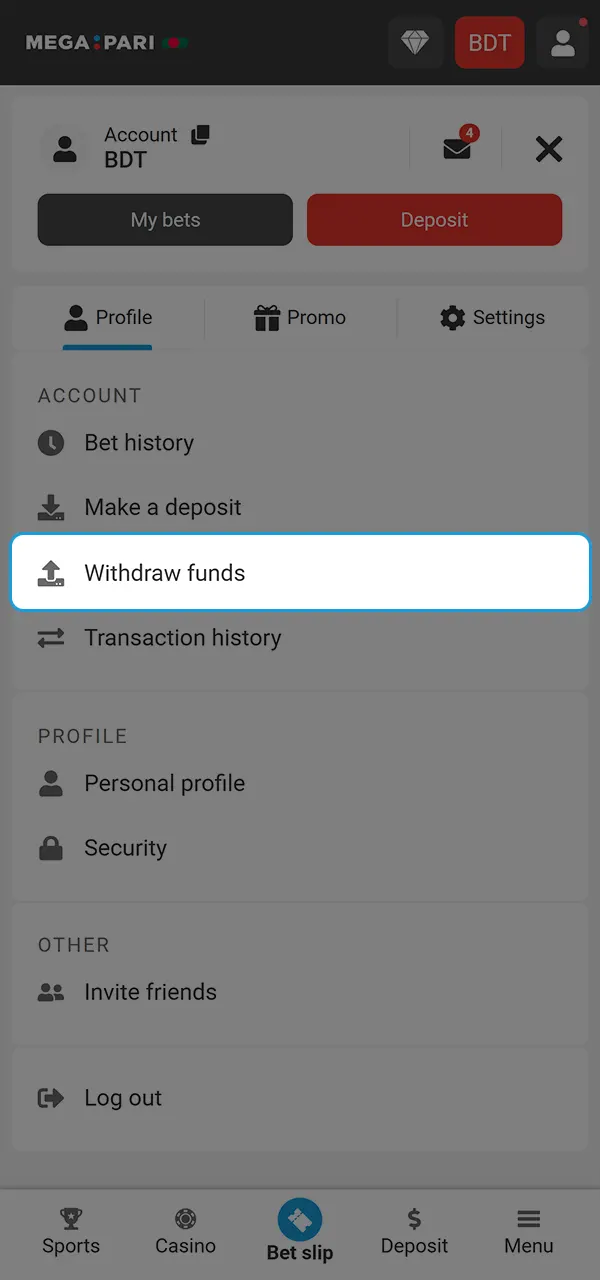Open the messages envelope
The image size is (600, 1280).
click(x=457, y=149)
